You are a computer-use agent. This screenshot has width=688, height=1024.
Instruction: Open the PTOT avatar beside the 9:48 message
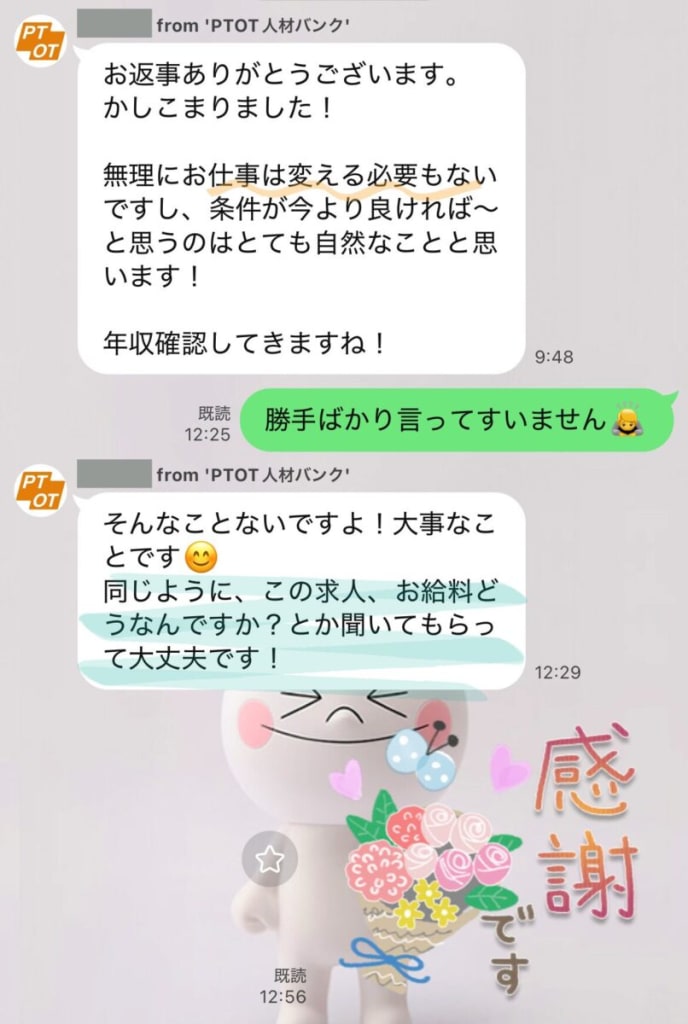tap(40, 41)
